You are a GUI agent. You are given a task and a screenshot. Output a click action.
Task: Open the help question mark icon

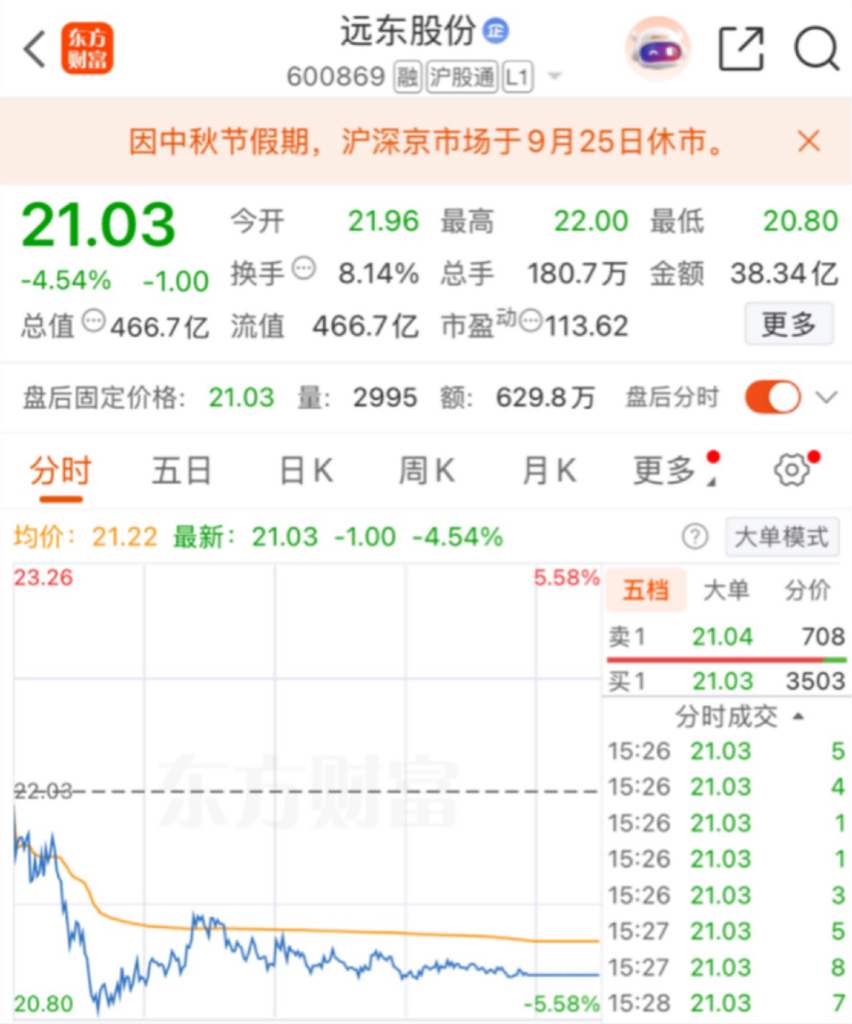click(695, 537)
